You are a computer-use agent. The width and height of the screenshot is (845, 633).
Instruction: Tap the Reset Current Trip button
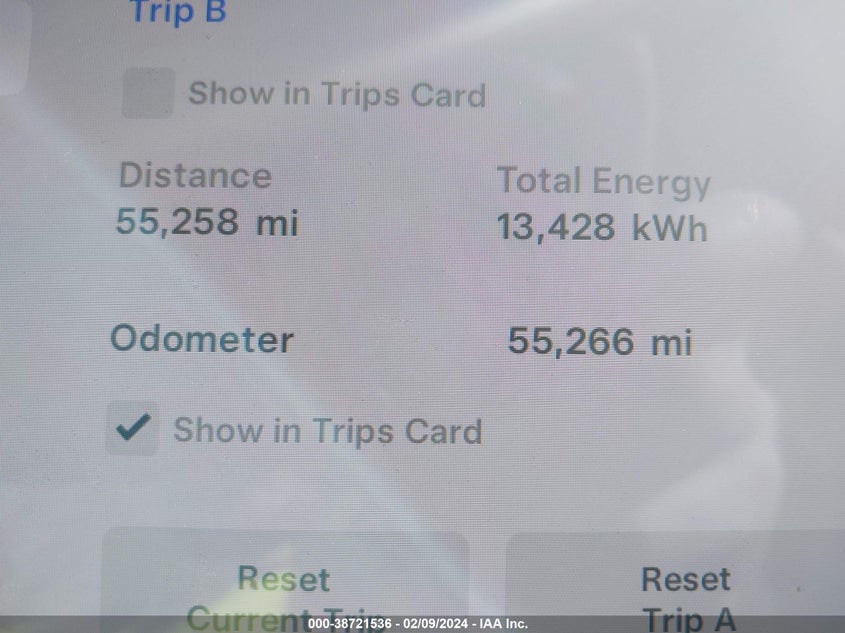(284, 590)
